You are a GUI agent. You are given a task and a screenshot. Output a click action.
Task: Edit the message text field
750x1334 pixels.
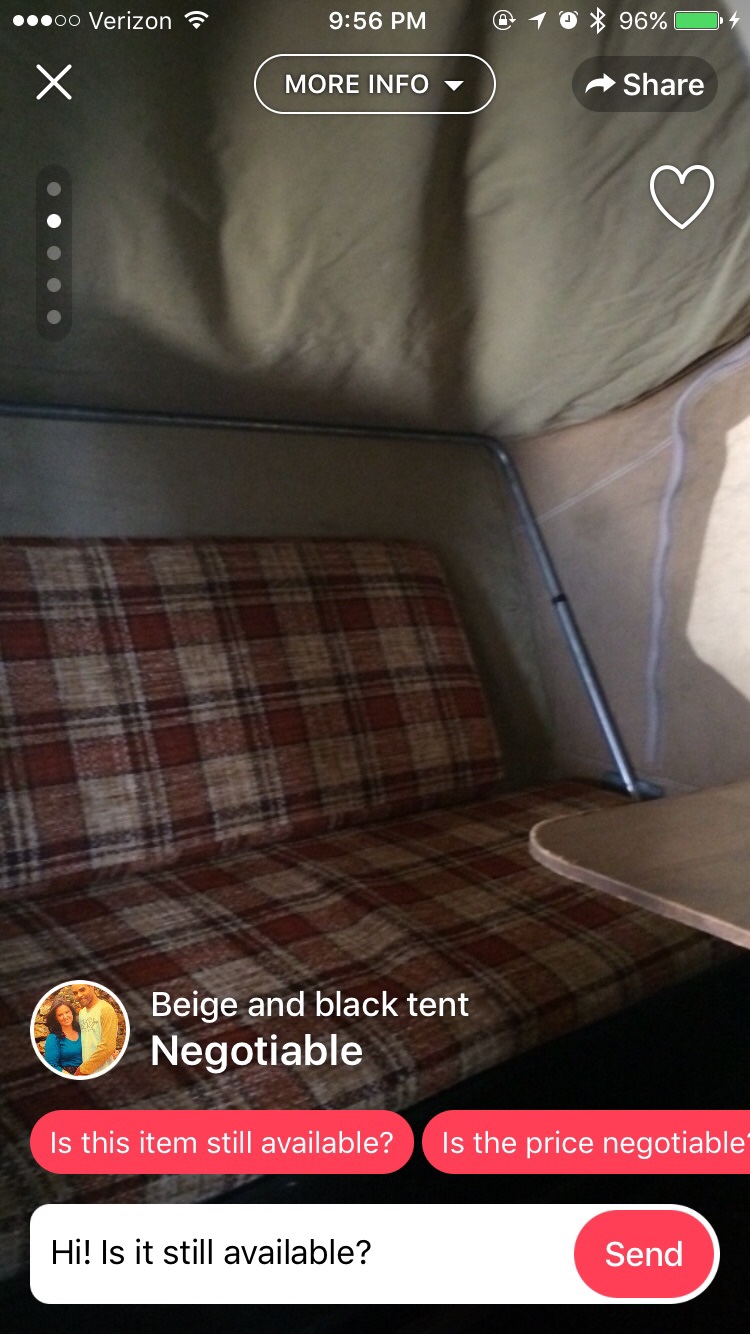300,1253
